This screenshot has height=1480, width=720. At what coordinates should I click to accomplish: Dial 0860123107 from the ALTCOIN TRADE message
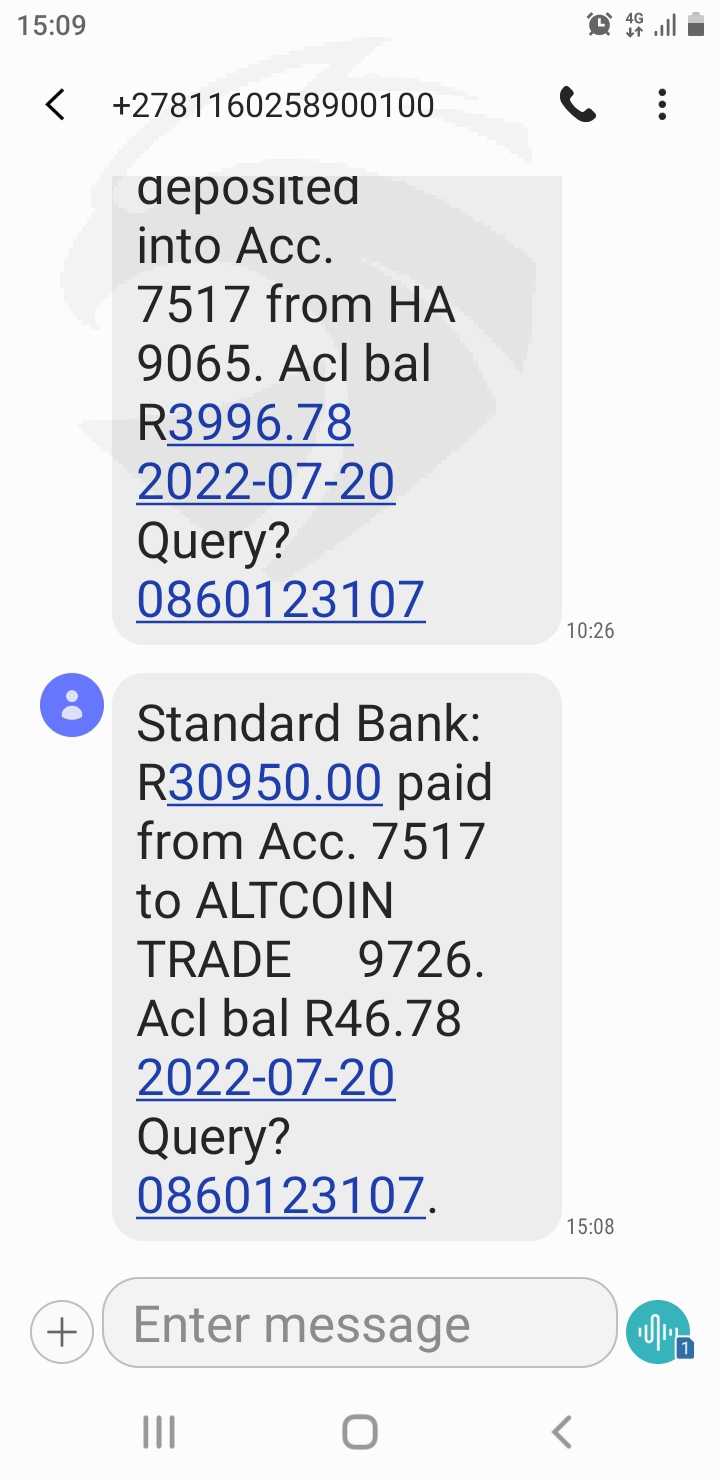[281, 1195]
